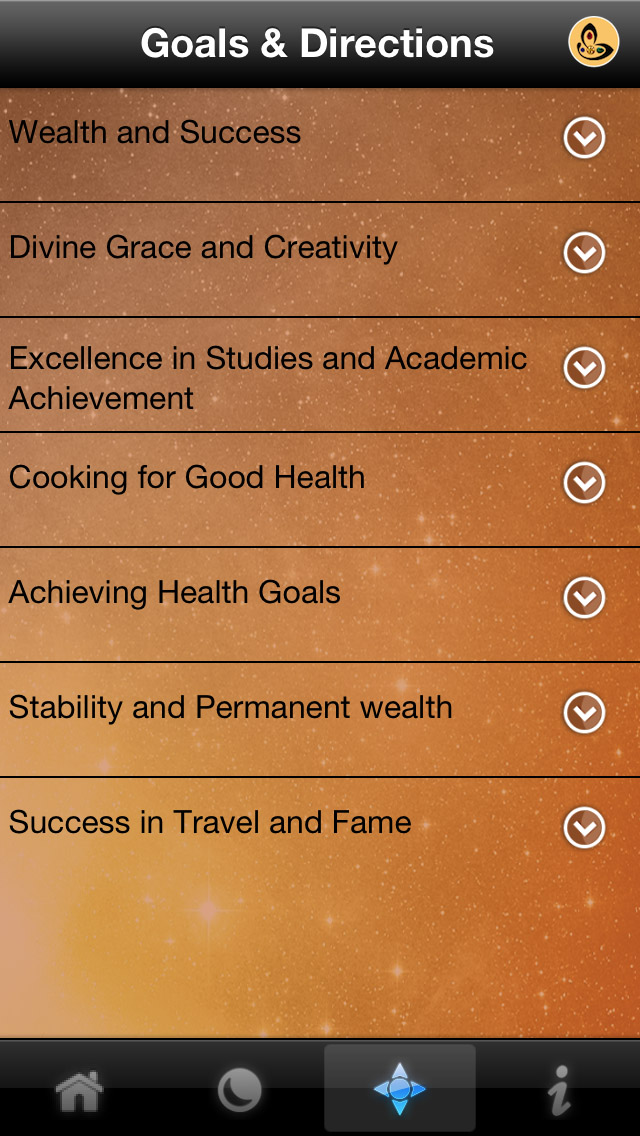The image size is (640, 1136).
Task: Switch to the moon tab
Action: point(240,1090)
